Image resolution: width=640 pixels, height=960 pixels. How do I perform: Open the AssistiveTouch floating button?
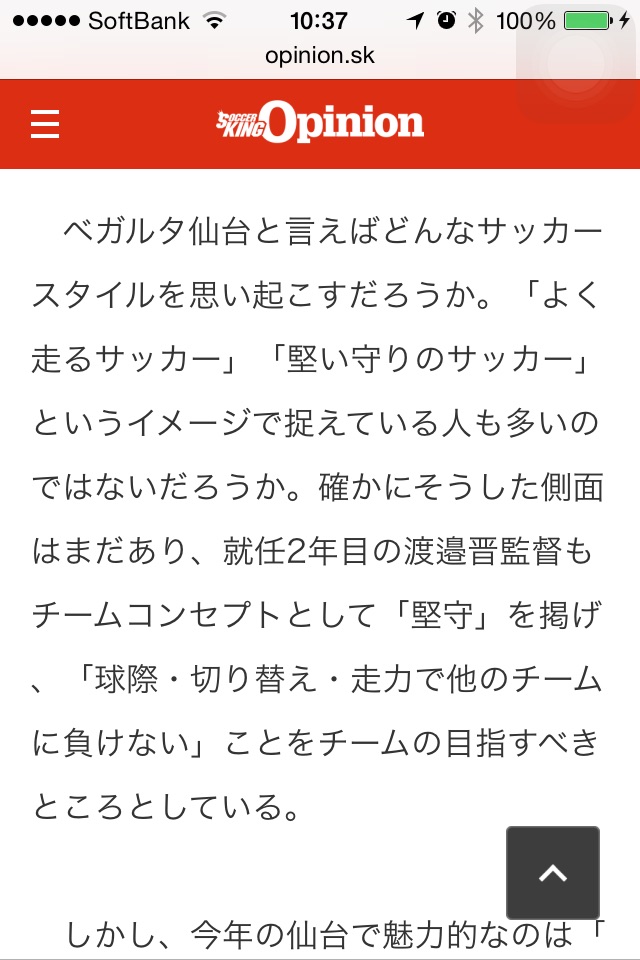(576, 64)
